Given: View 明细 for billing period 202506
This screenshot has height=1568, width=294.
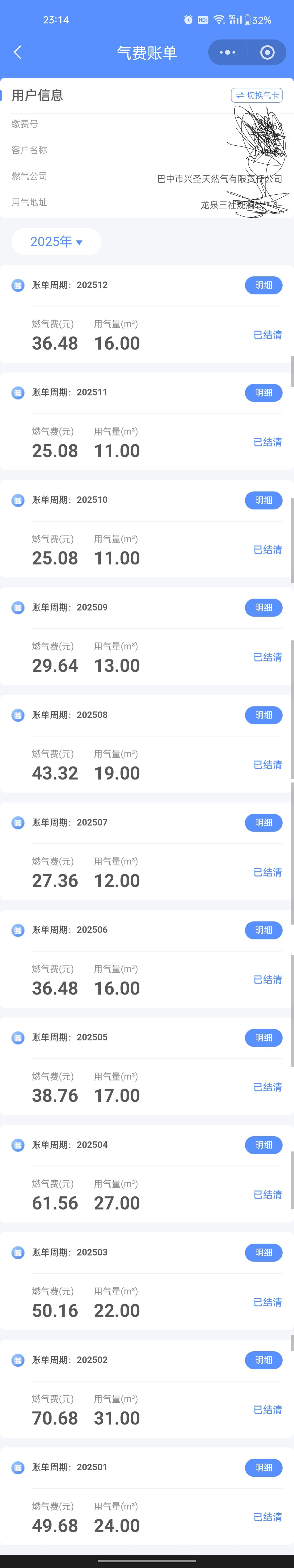Looking at the screenshot, I should [x=264, y=930].
